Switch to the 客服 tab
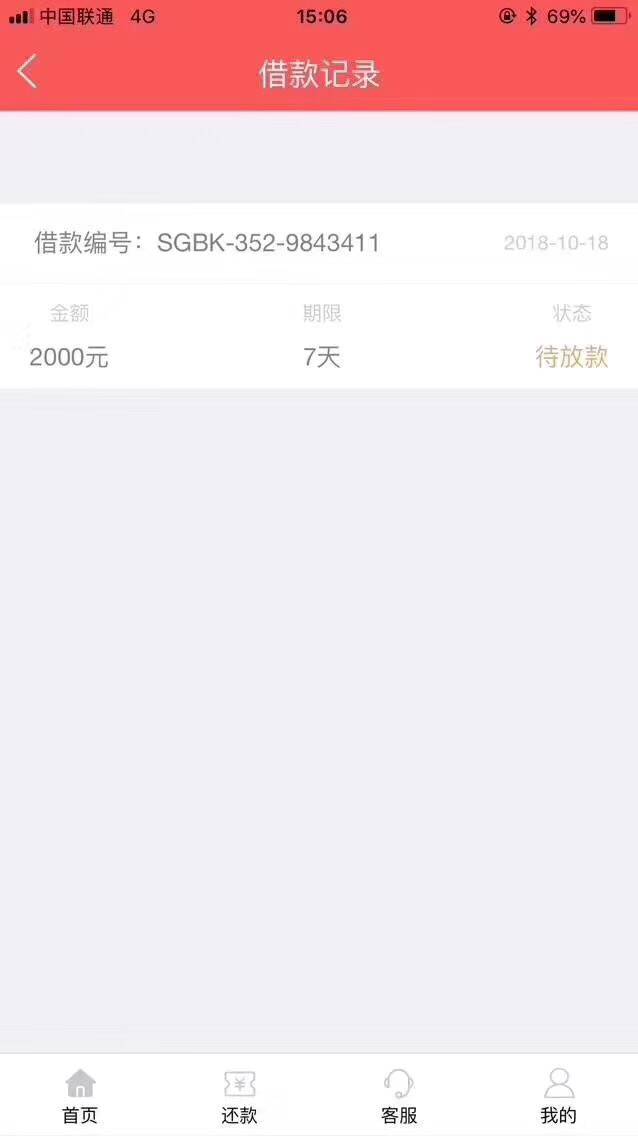 399,1096
